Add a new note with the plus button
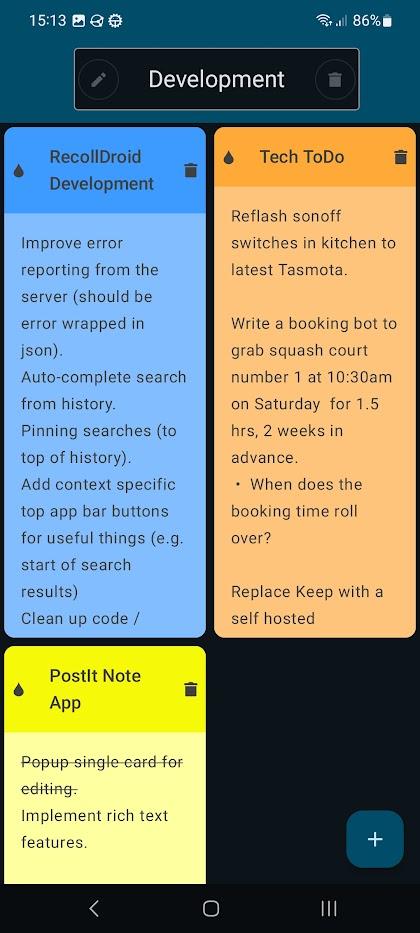The height and width of the screenshot is (933, 420). (375, 839)
